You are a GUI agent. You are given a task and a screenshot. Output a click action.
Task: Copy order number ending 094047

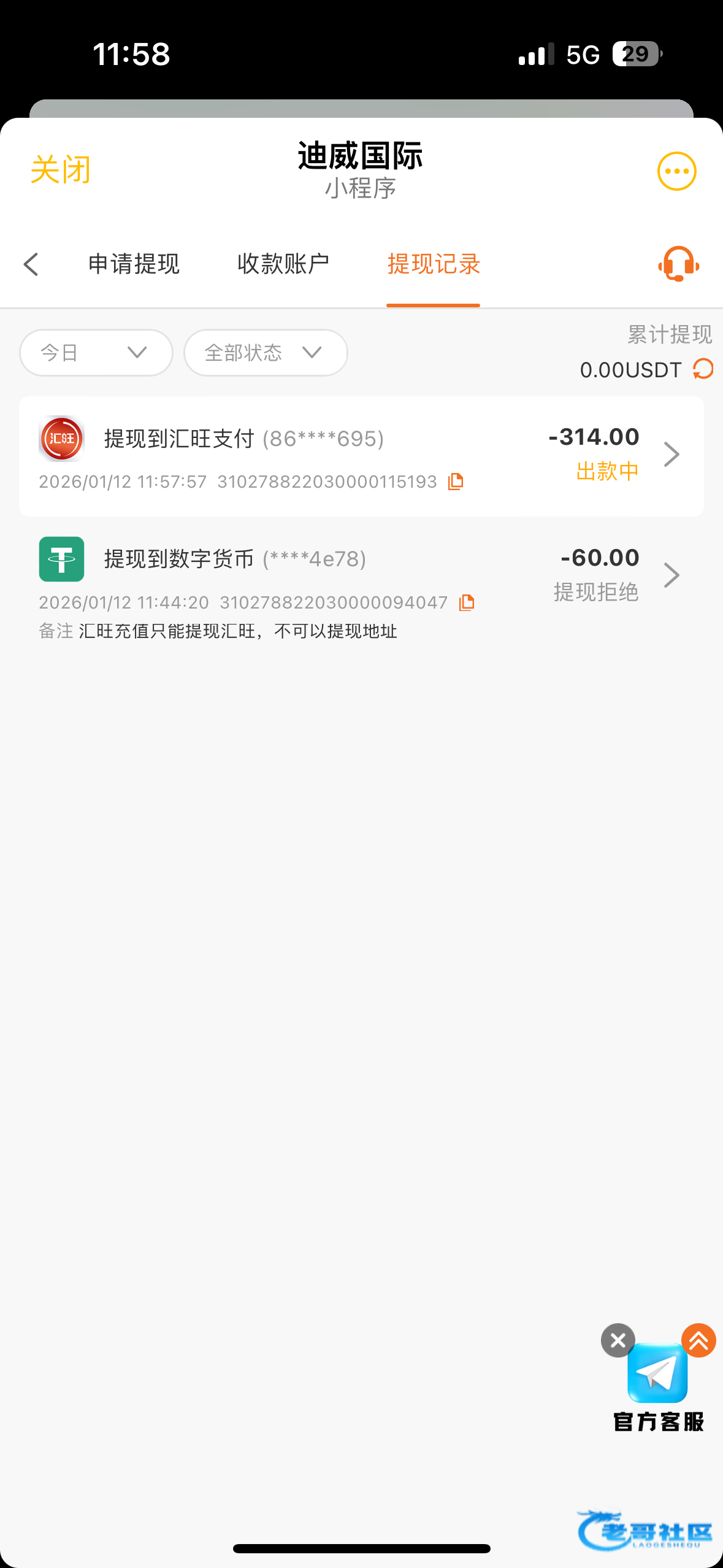point(467,602)
